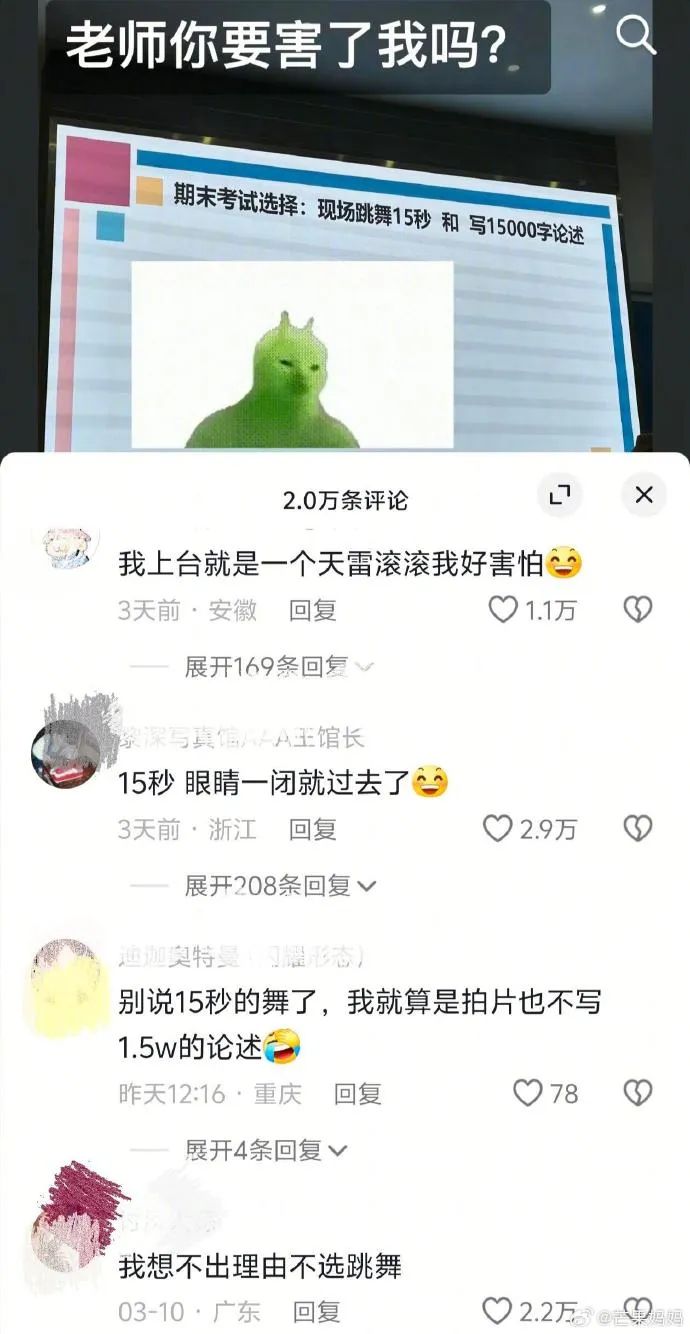This screenshot has height=1334, width=690.
Task: Expand the 208 replies
Action: pos(280,886)
